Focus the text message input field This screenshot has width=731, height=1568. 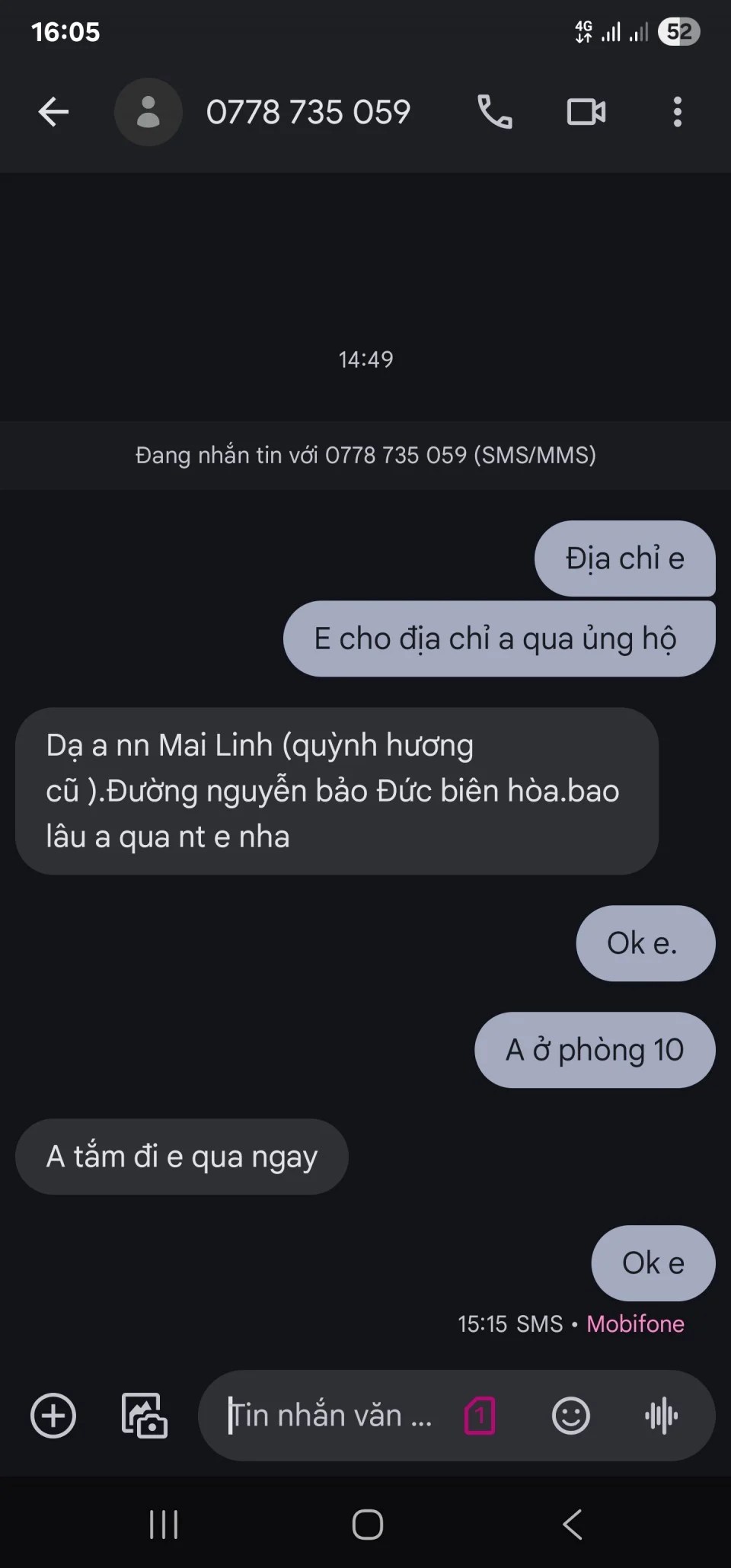(x=327, y=1416)
